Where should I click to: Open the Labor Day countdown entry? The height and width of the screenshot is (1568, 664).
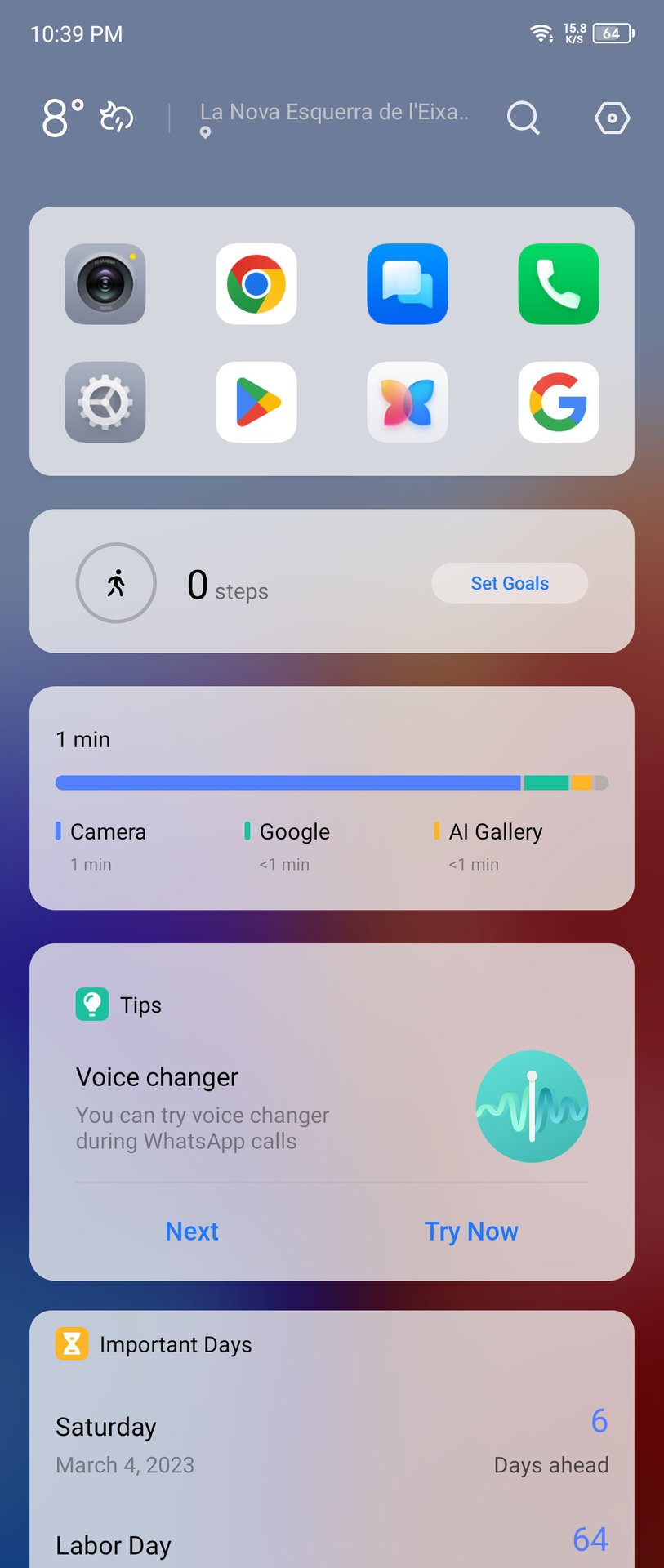(x=332, y=1543)
